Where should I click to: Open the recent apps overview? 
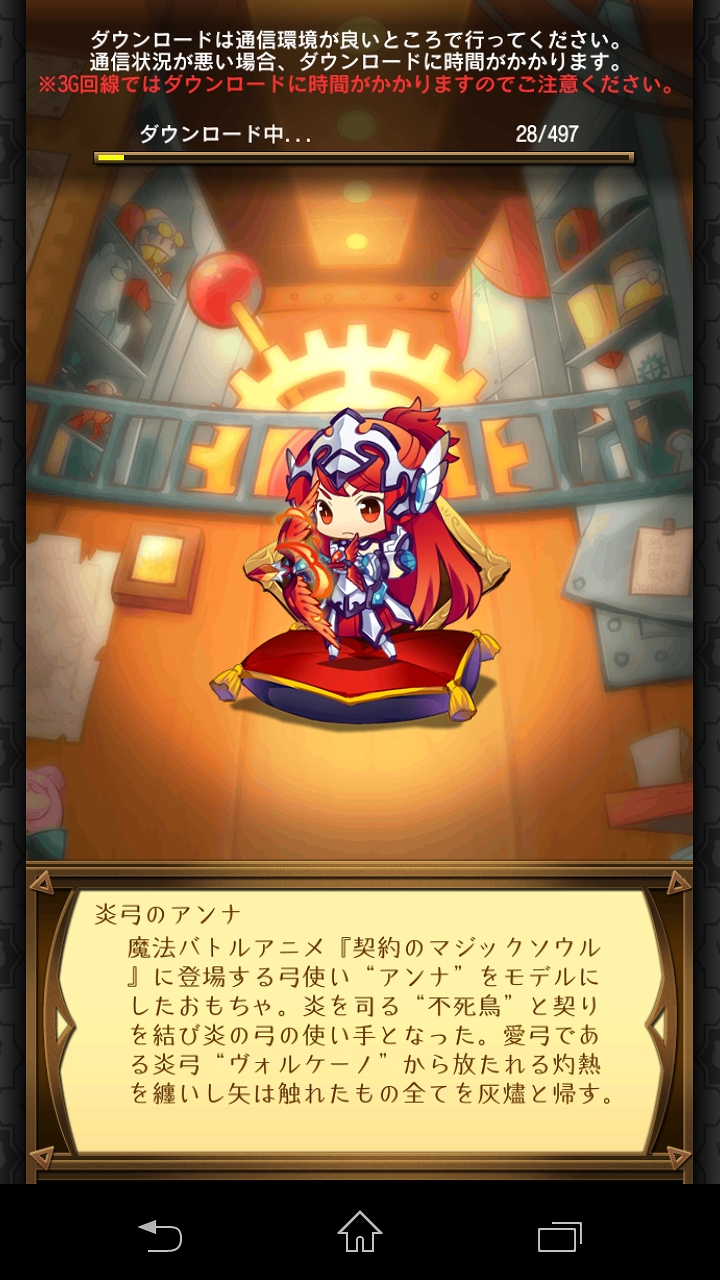pyautogui.click(x=559, y=1236)
